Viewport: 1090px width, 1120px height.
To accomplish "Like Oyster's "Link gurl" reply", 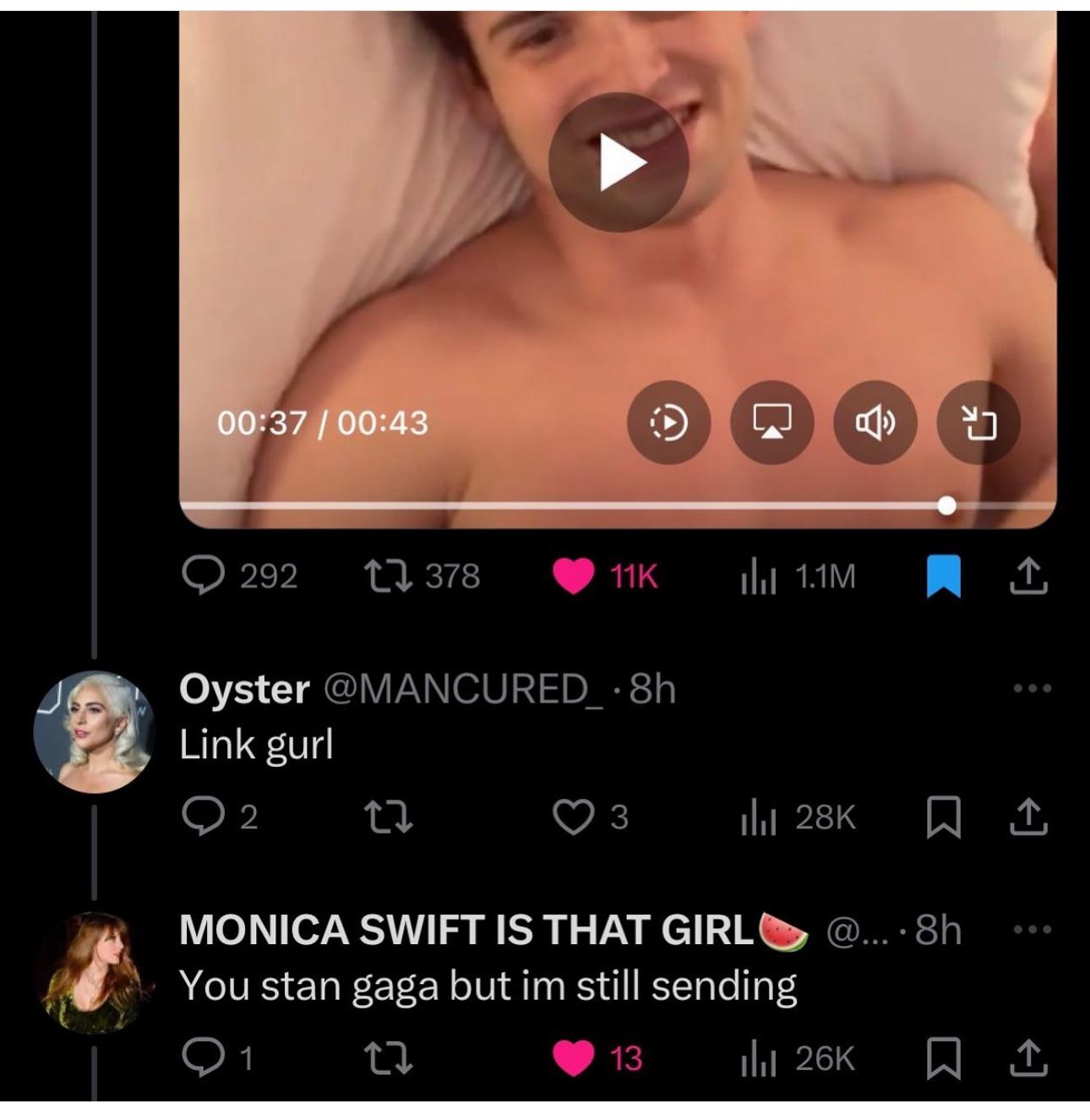I will (574, 817).
